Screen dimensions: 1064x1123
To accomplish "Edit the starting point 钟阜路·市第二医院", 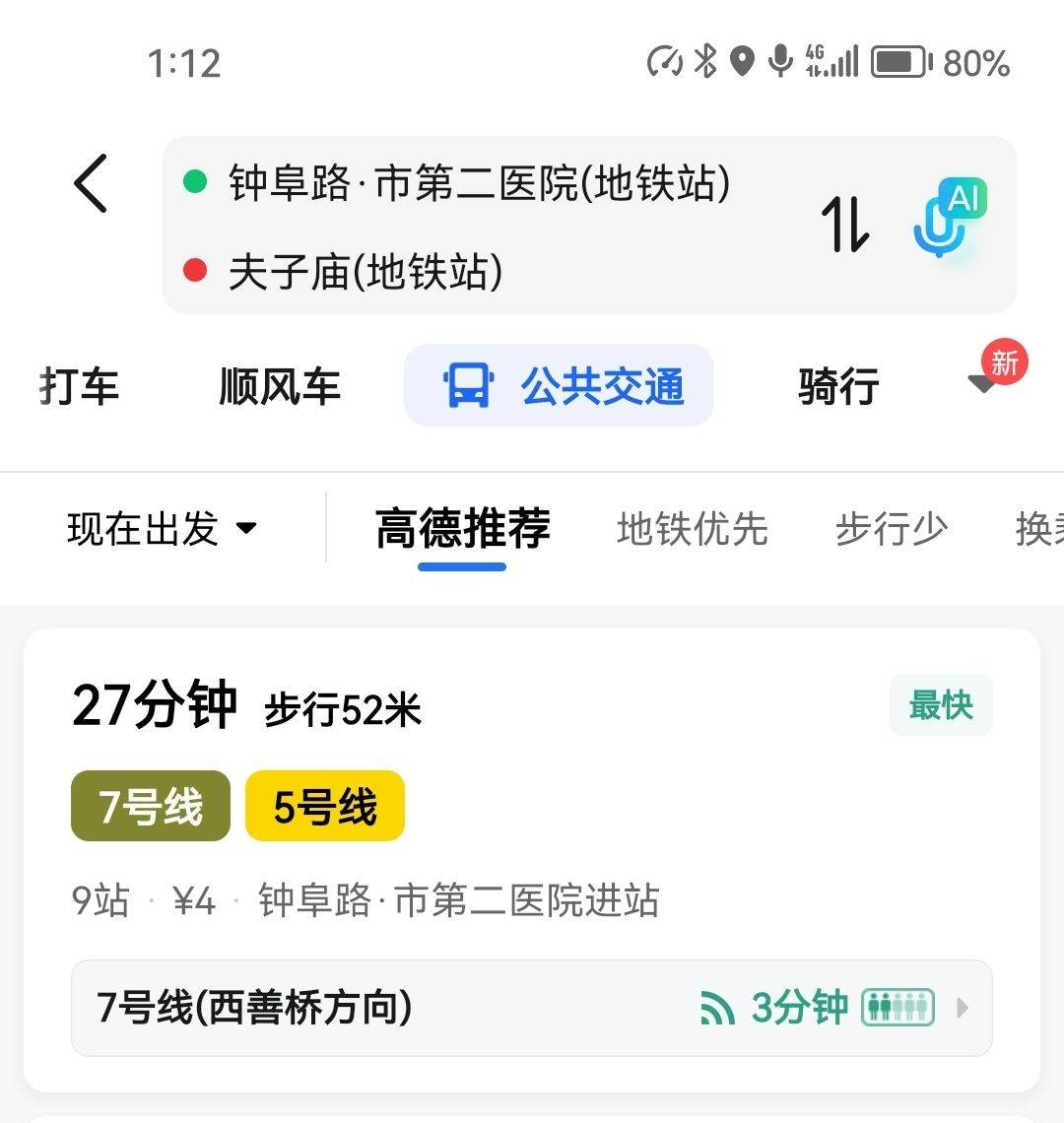I will coord(479,183).
